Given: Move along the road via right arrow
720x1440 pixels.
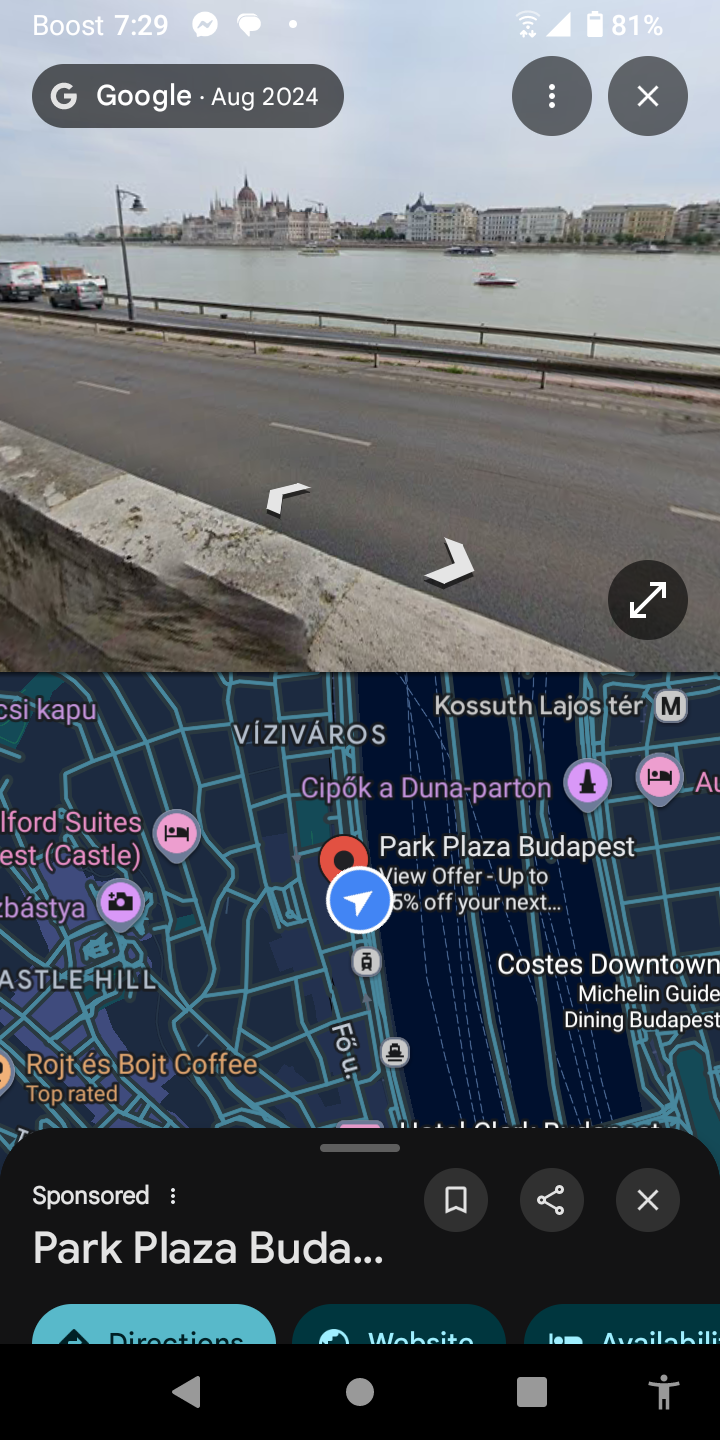Looking at the screenshot, I should click(x=451, y=563).
